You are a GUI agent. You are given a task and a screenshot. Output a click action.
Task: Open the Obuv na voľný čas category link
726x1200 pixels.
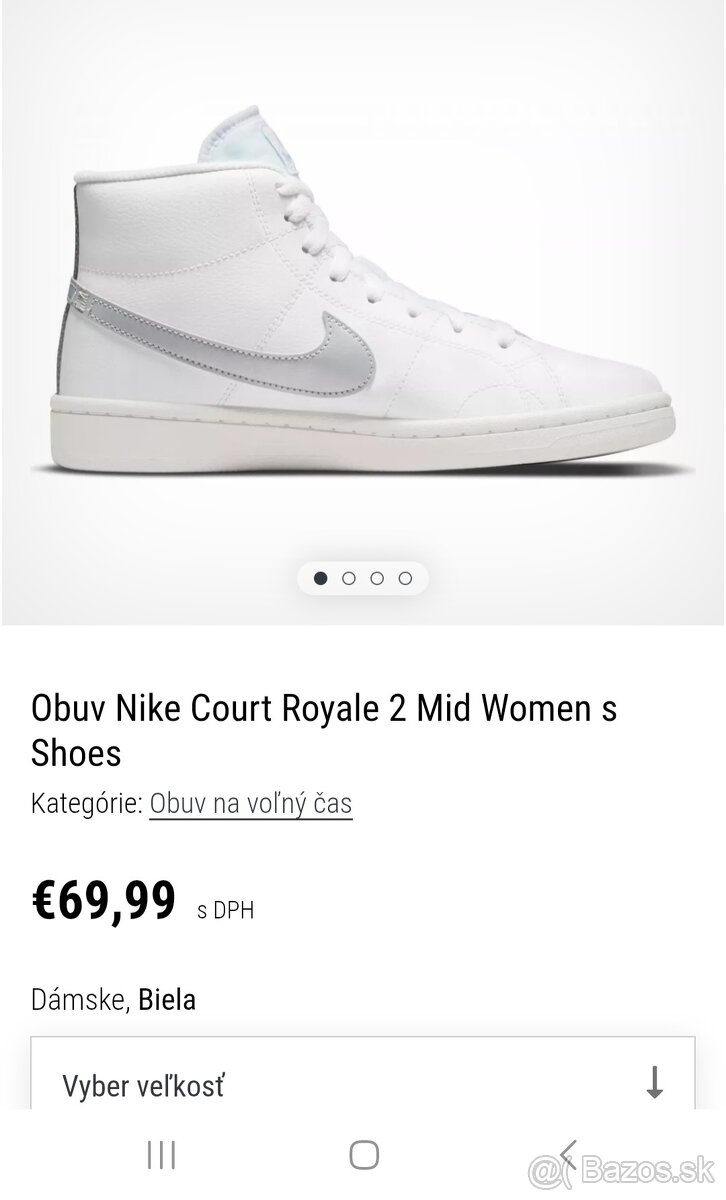[250, 802]
